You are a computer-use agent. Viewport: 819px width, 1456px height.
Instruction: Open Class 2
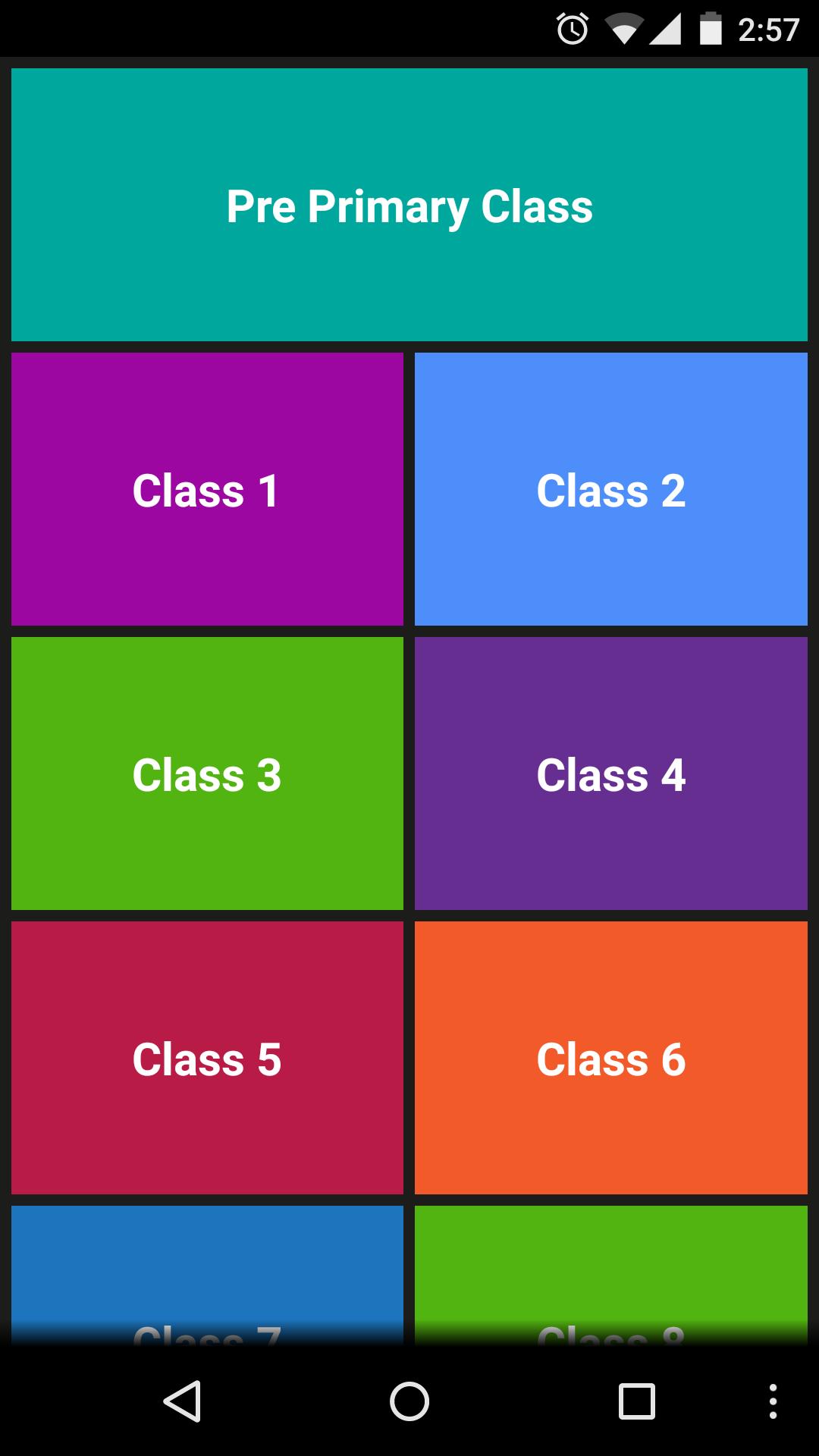pyautogui.click(x=611, y=489)
